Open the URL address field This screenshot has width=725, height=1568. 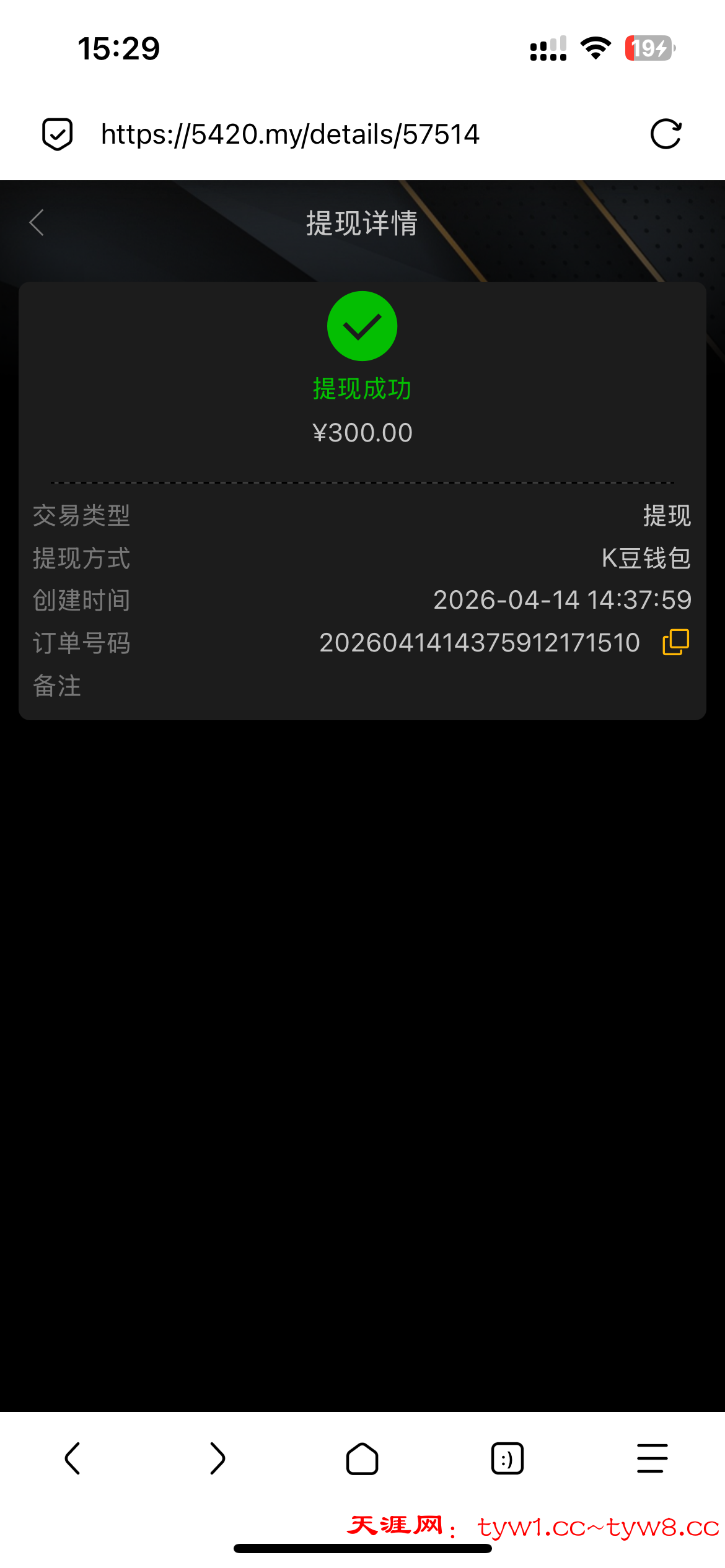coord(290,134)
